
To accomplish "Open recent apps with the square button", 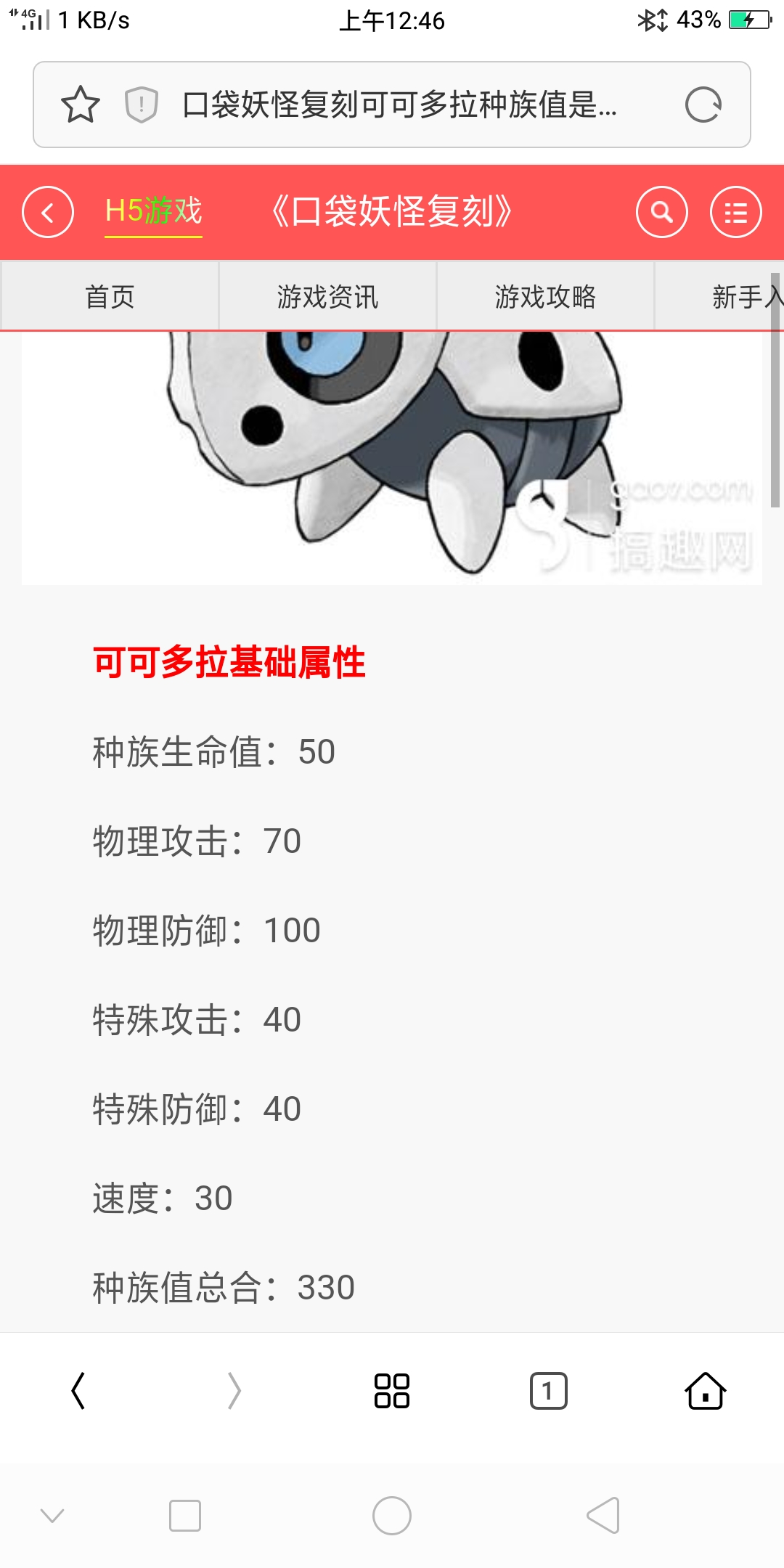I will tap(185, 1516).
